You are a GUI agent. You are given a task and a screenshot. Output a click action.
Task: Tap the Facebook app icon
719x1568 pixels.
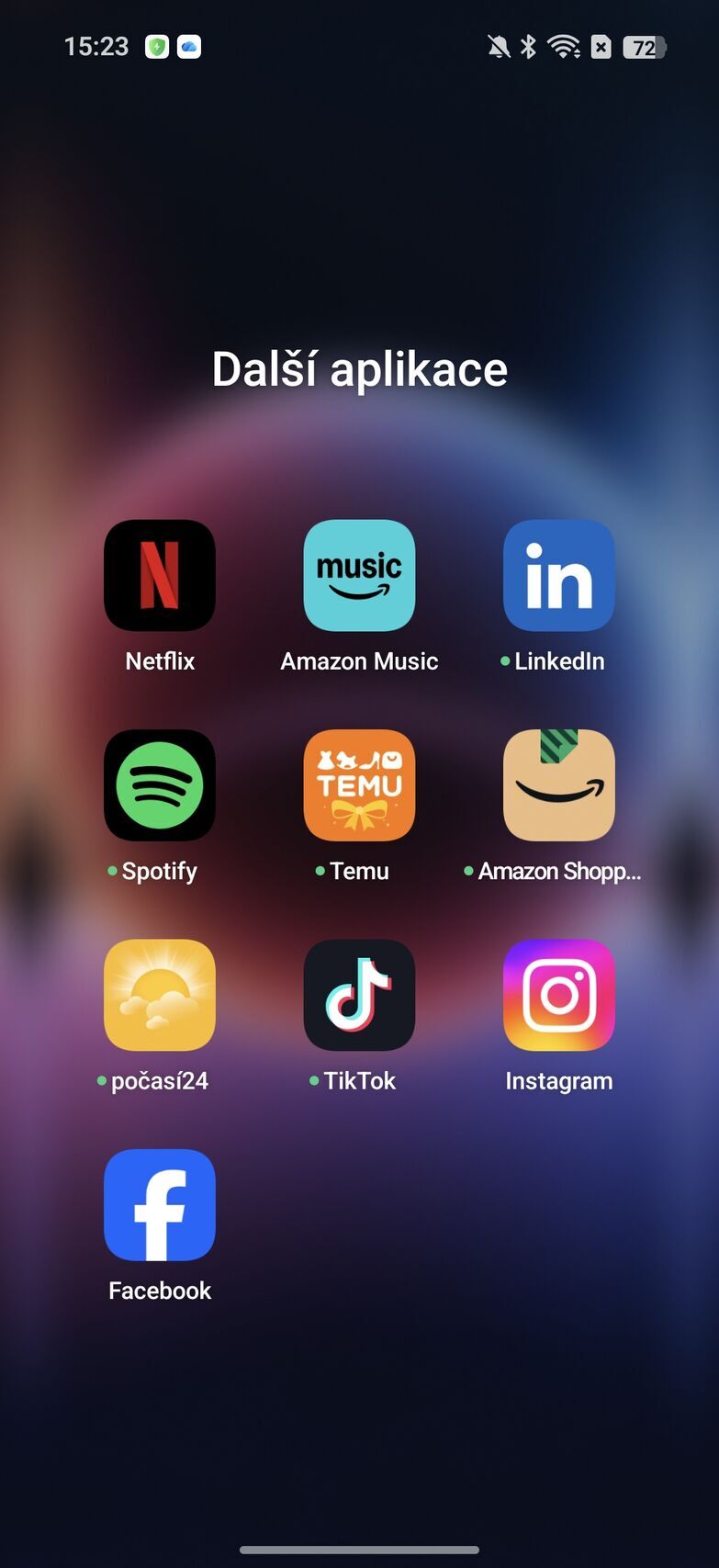(160, 1204)
